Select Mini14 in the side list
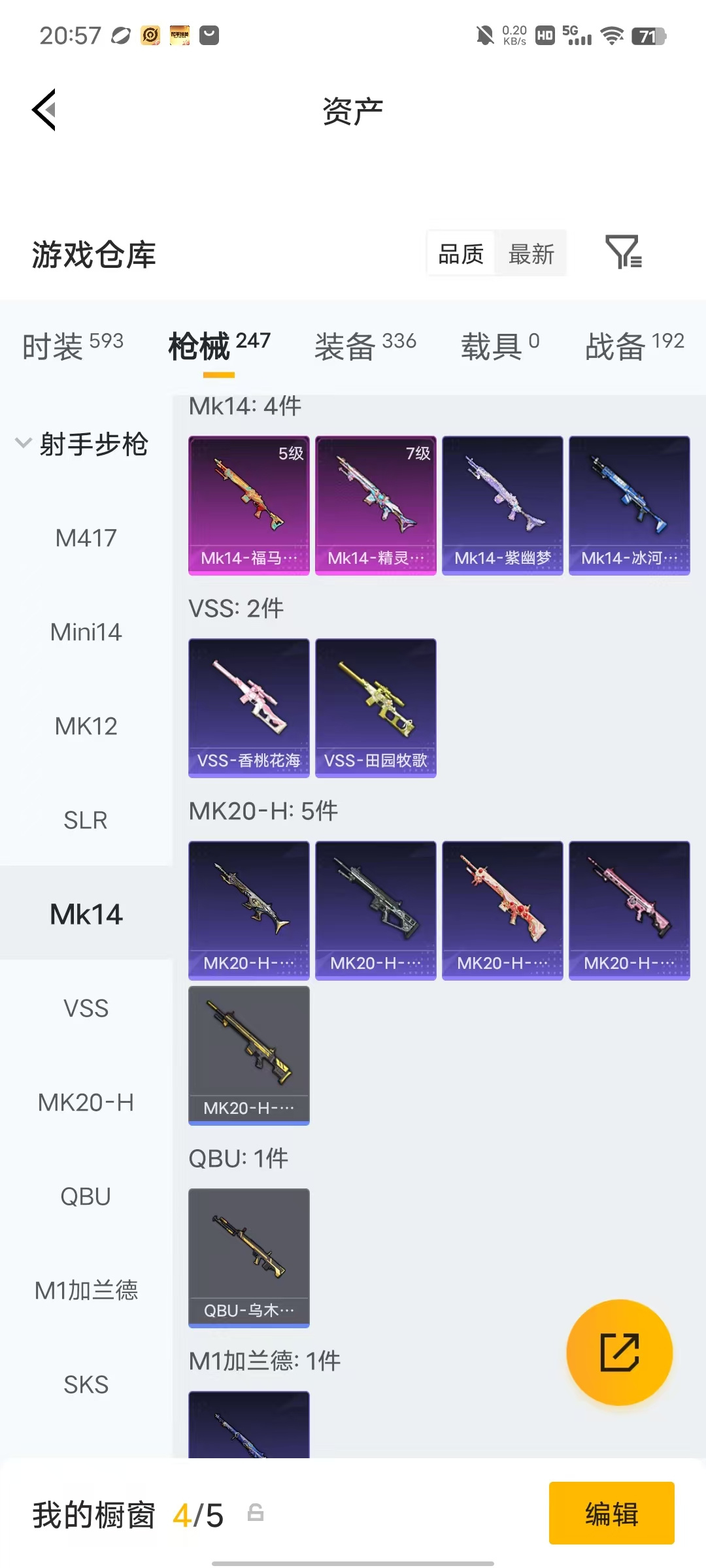Screen dimensions: 706x1568 click(x=86, y=632)
